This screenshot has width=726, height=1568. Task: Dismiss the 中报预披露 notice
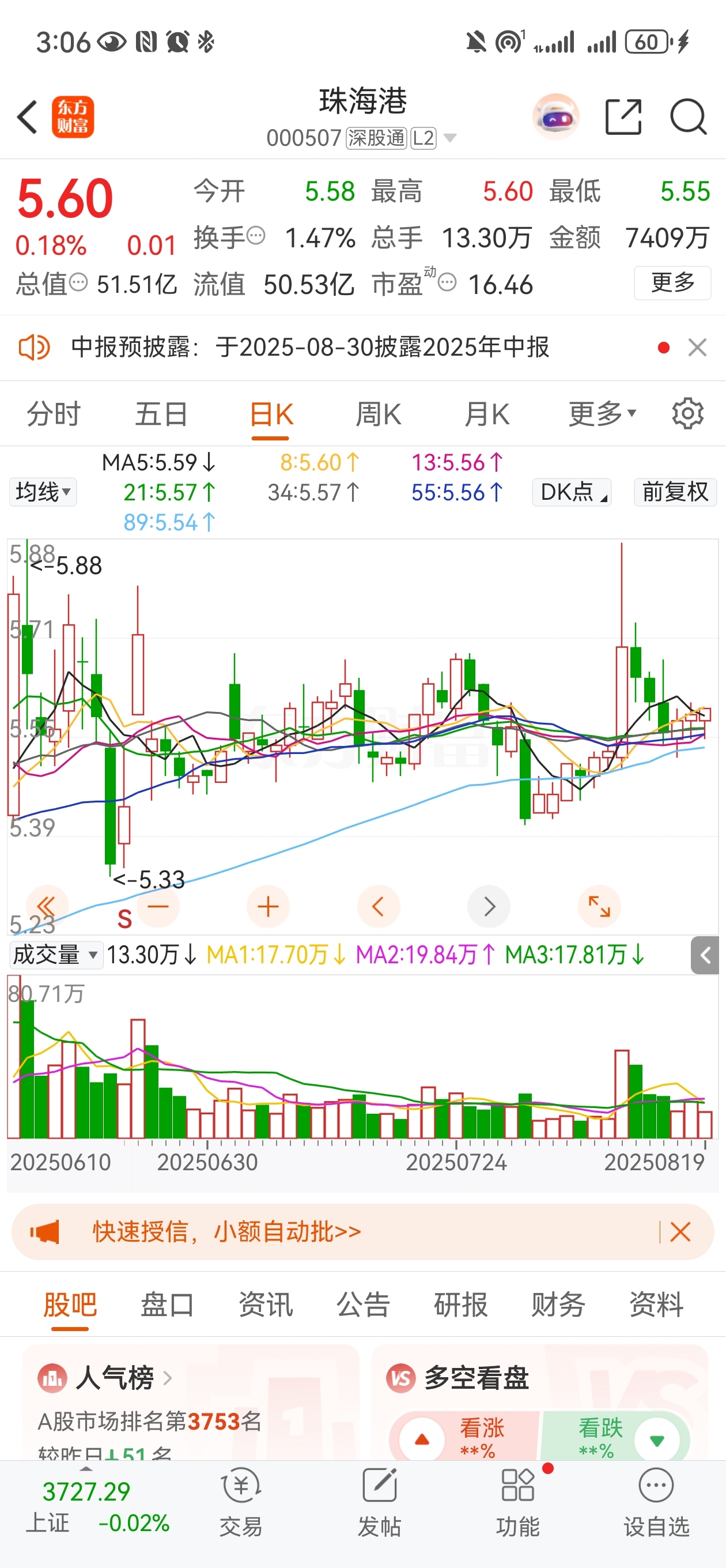[x=697, y=348]
